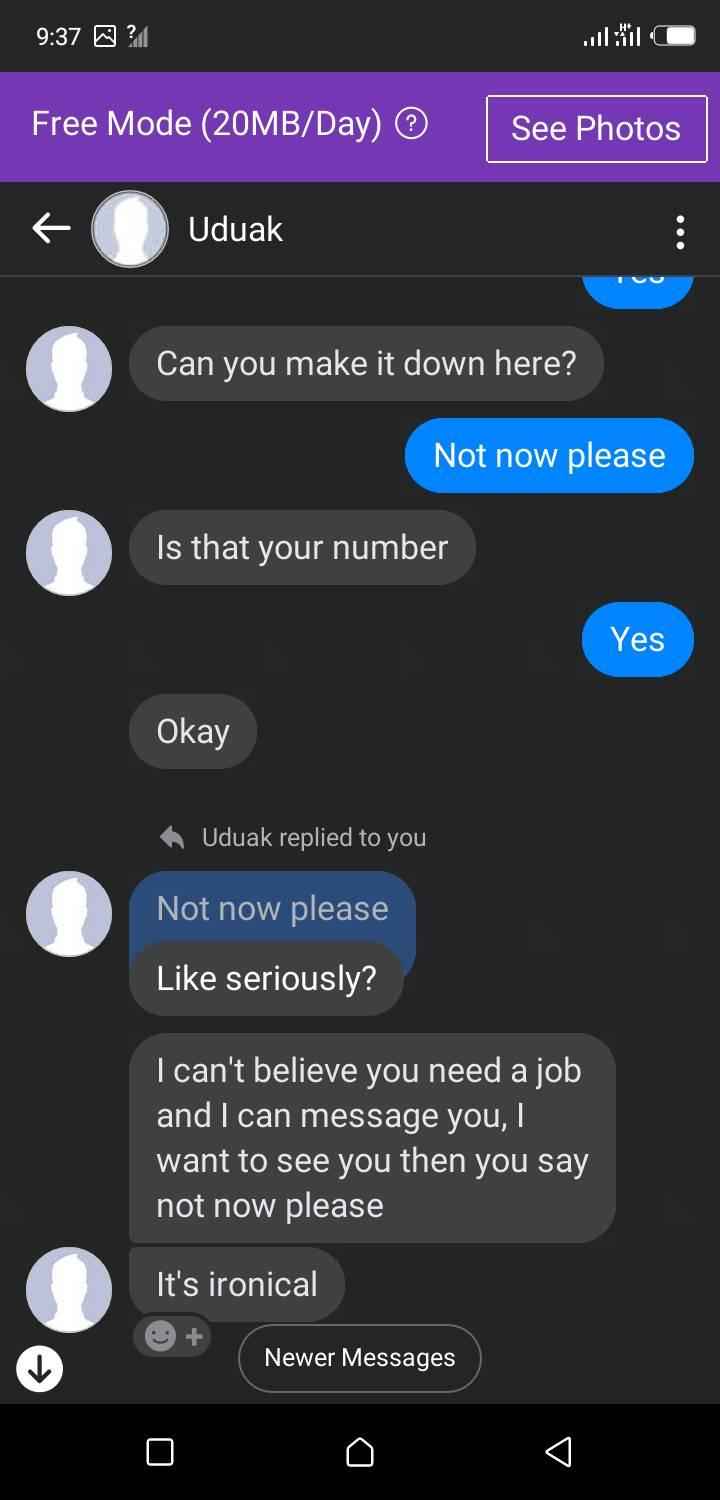This screenshot has height=1500, width=720.
Task: Add an emoji reaction to "It's ironical"
Action: (x=172, y=1335)
